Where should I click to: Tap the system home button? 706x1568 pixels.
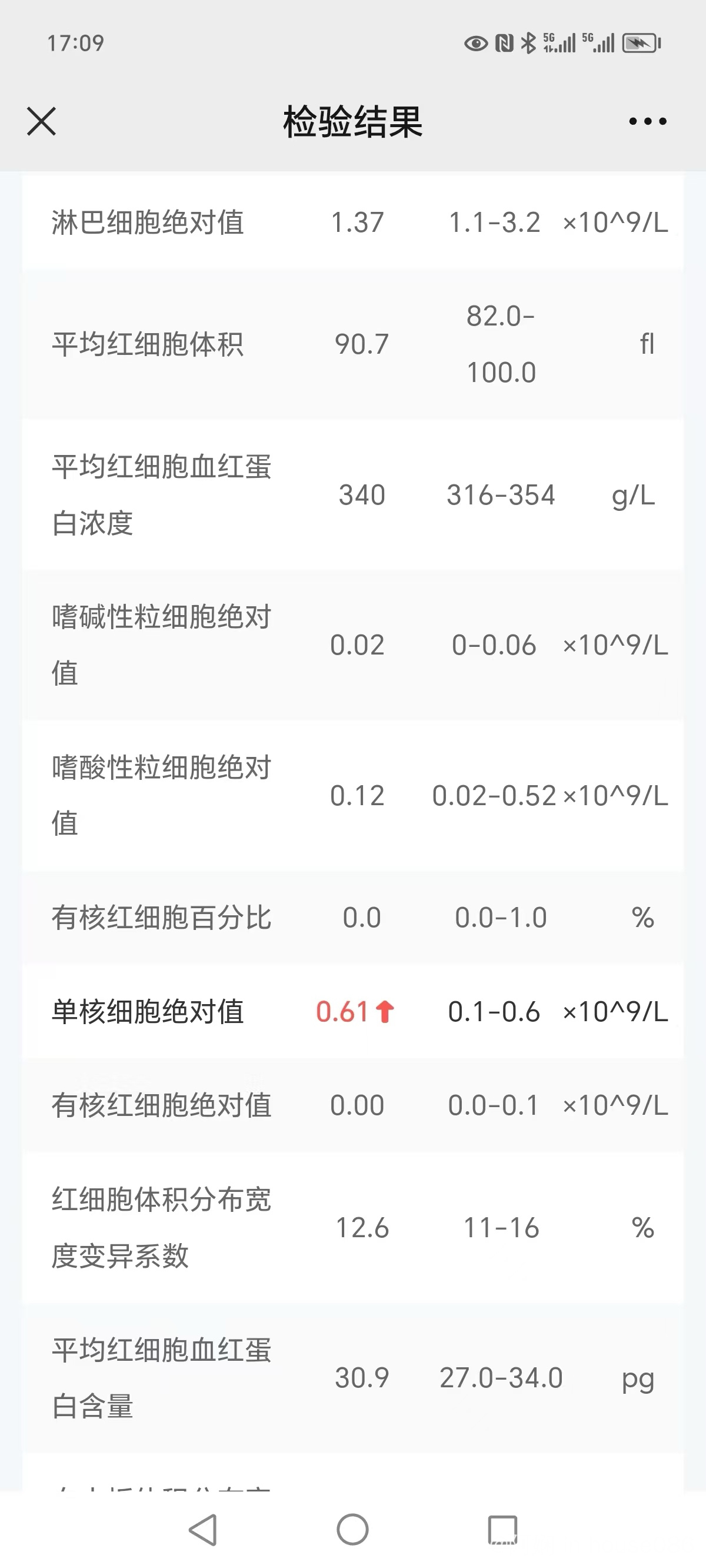click(x=353, y=1529)
